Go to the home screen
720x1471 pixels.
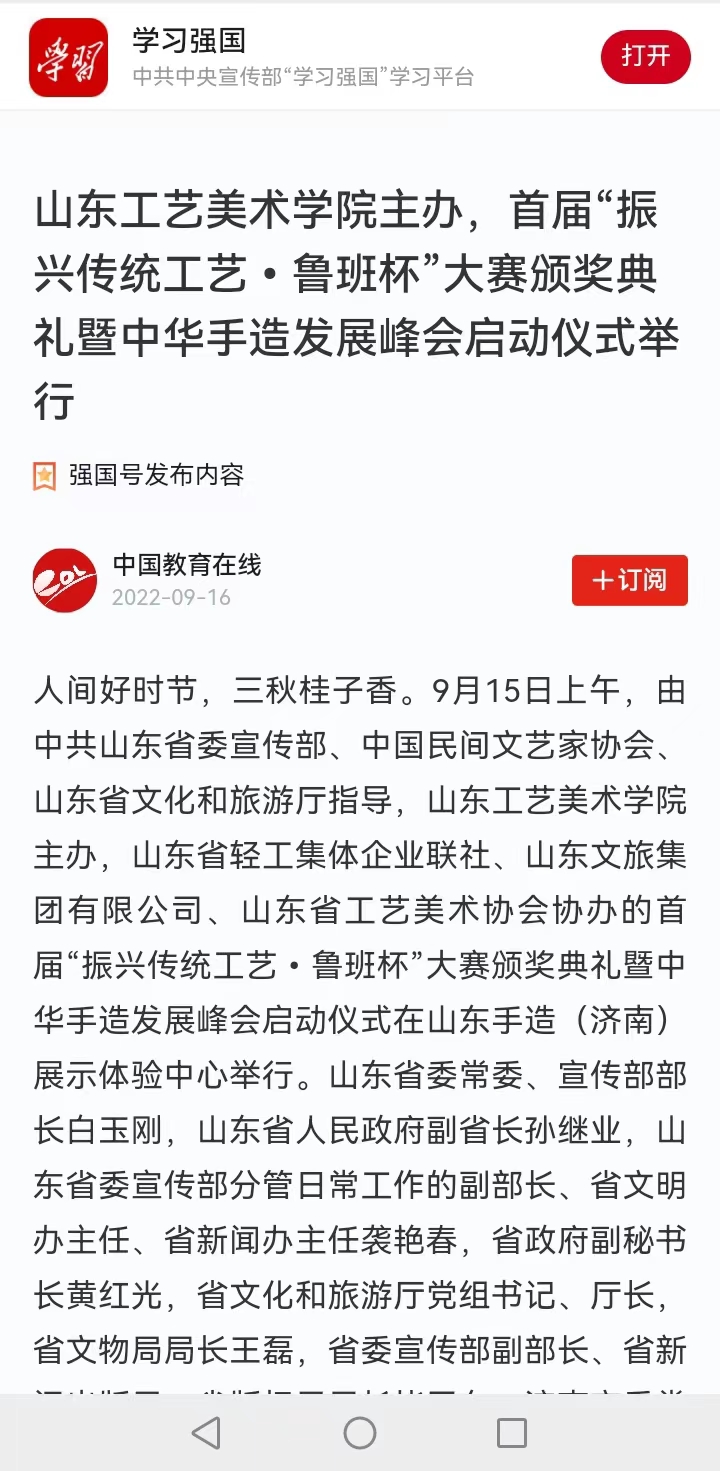click(x=360, y=1433)
